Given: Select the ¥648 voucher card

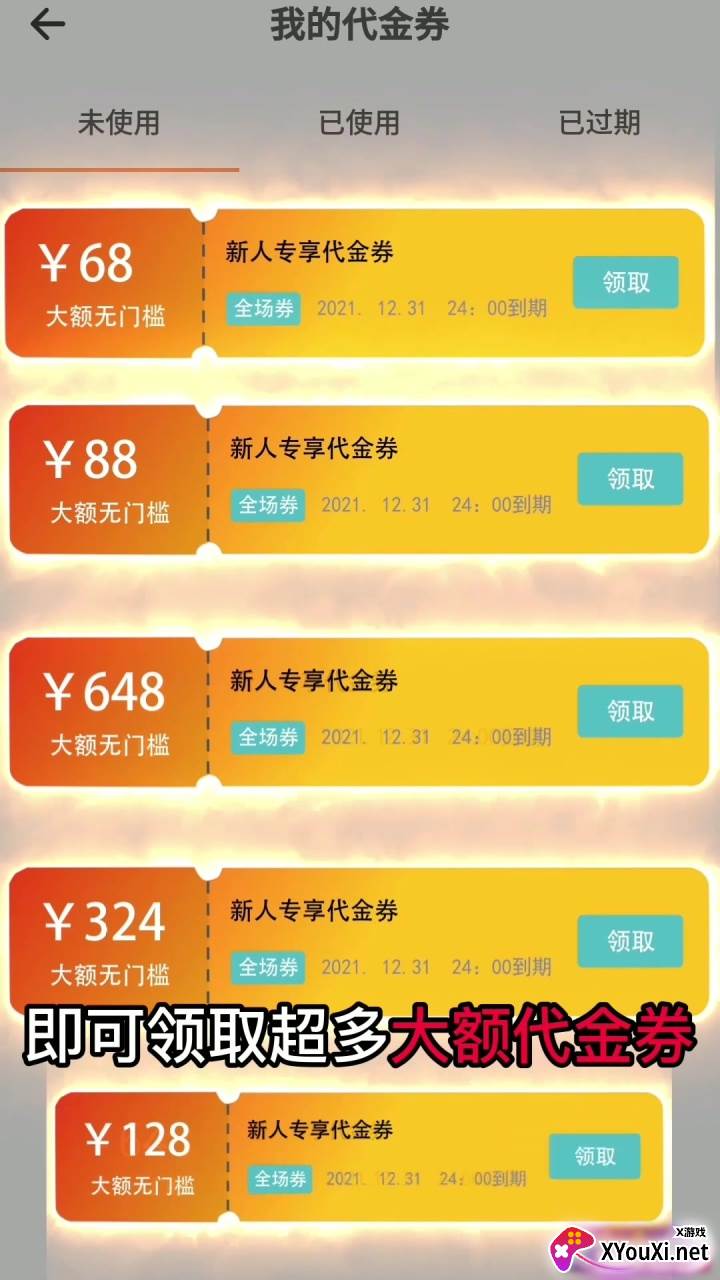Looking at the screenshot, I should (360, 710).
